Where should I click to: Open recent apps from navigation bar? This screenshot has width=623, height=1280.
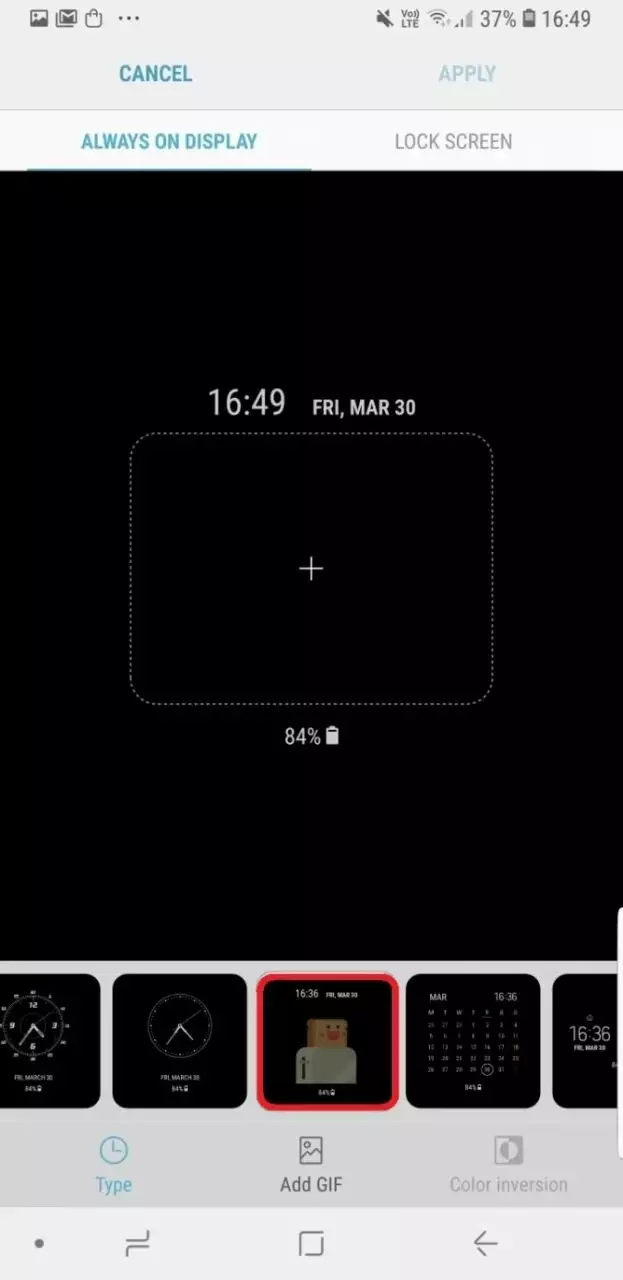coord(137,1243)
